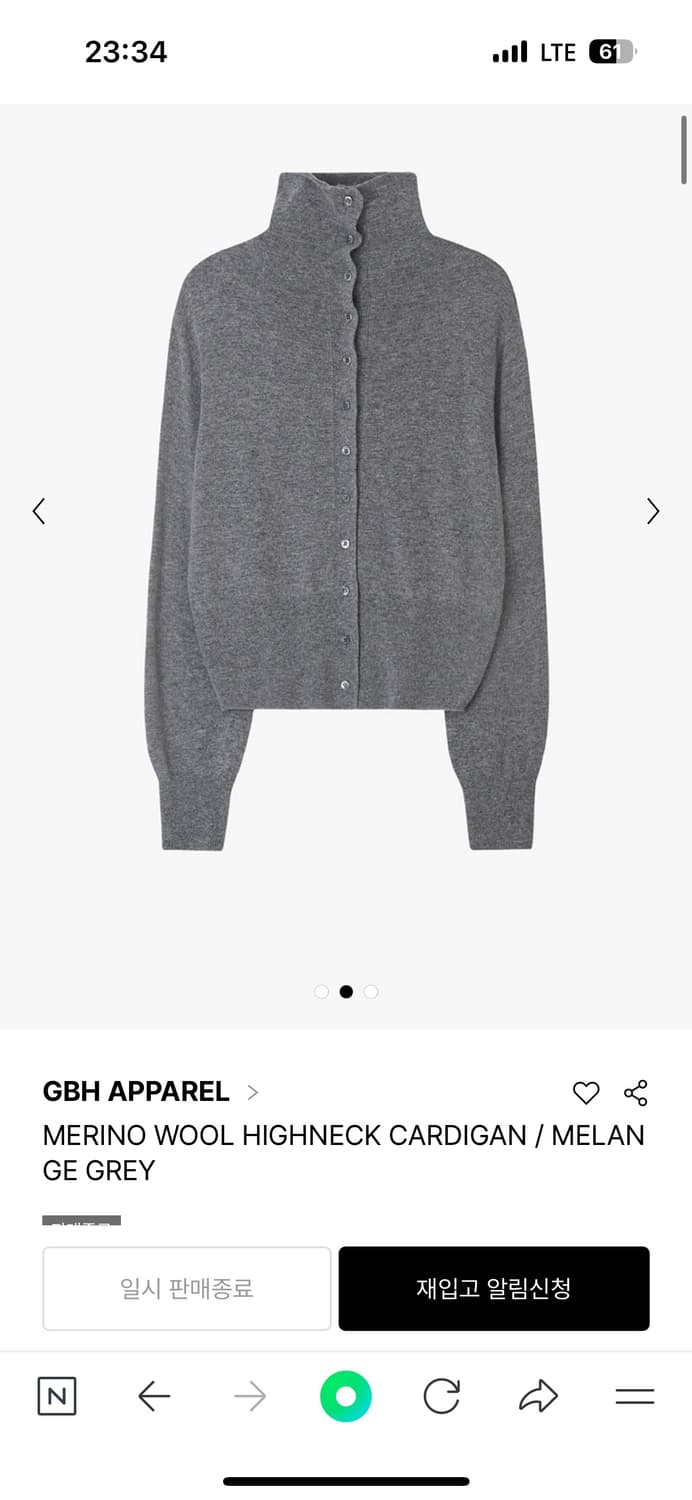Add the cardigan to wishlist with heart
The height and width of the screenshot is (1500, 692).
coord(586,1093)
